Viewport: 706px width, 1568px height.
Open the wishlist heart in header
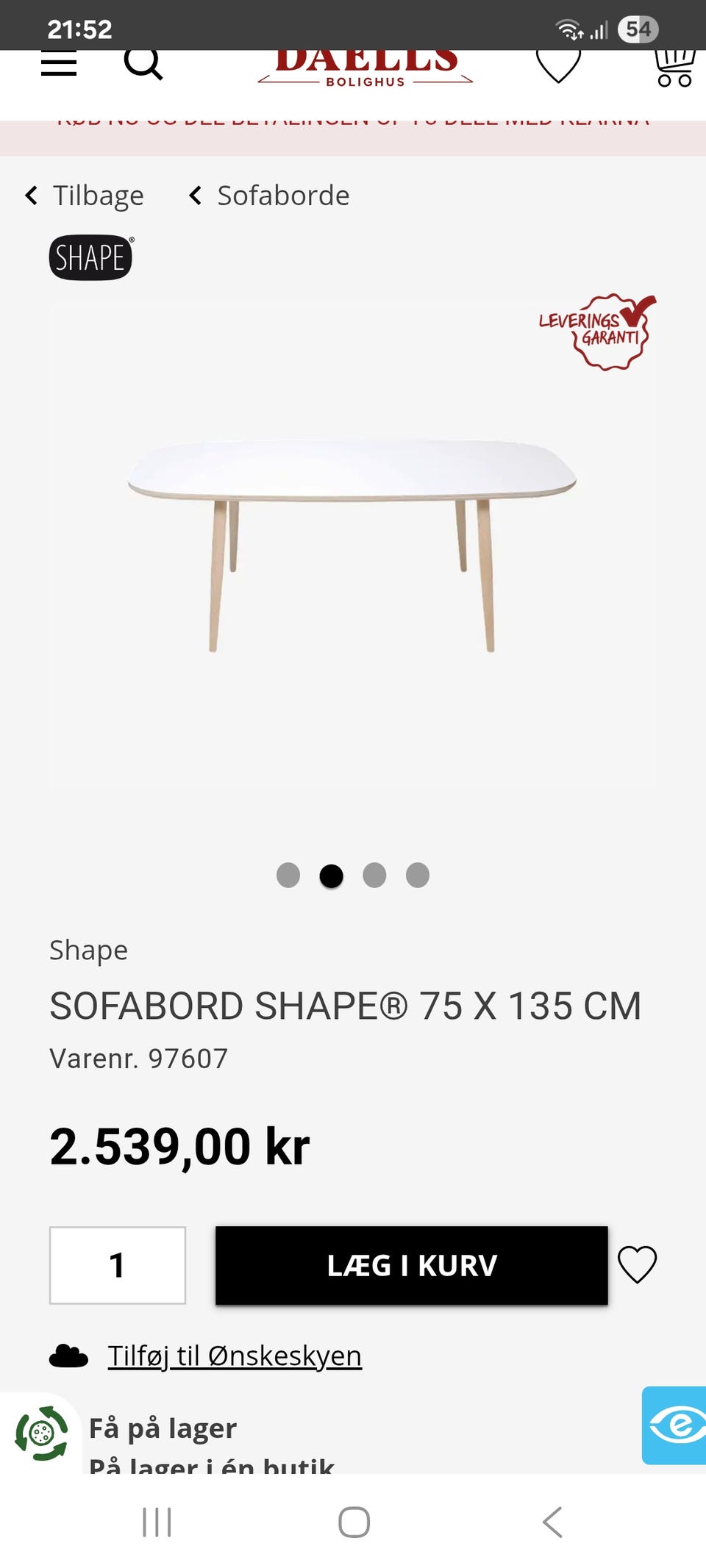(x=558, y=65)
